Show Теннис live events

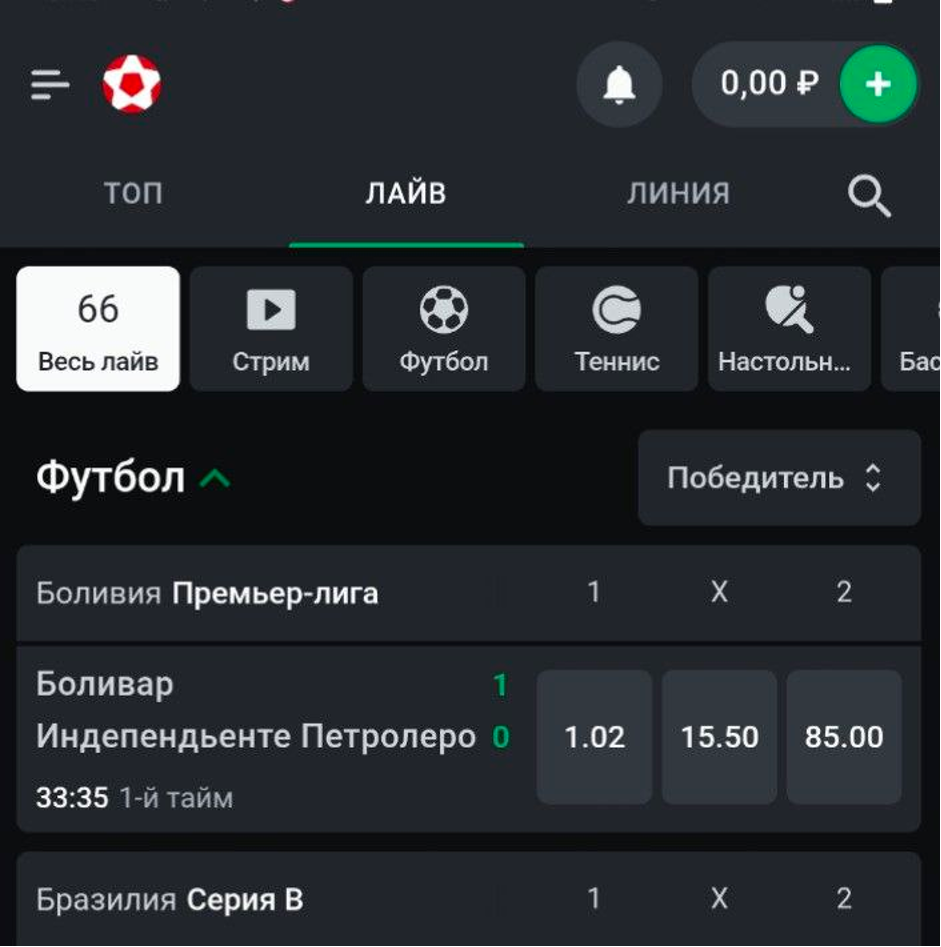[x=617, y=328]
